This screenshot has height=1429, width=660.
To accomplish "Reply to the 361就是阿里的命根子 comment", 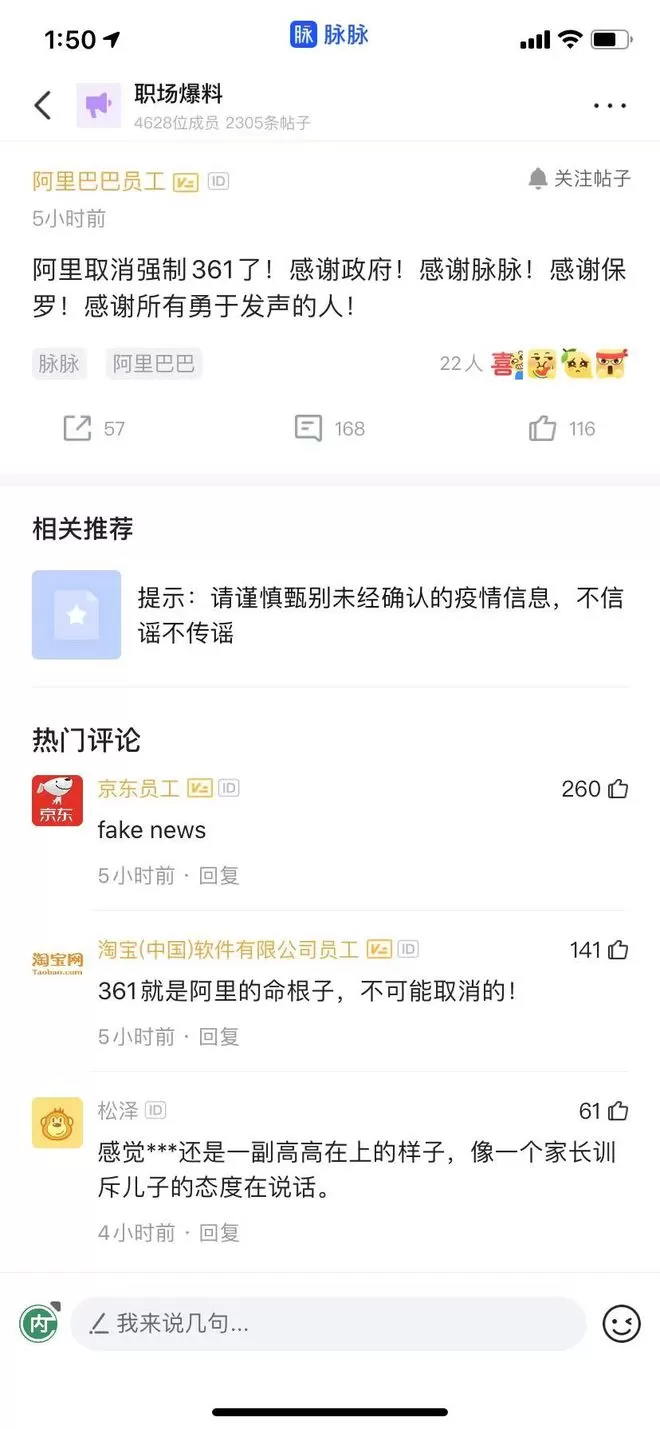I will pos(219,1037).
